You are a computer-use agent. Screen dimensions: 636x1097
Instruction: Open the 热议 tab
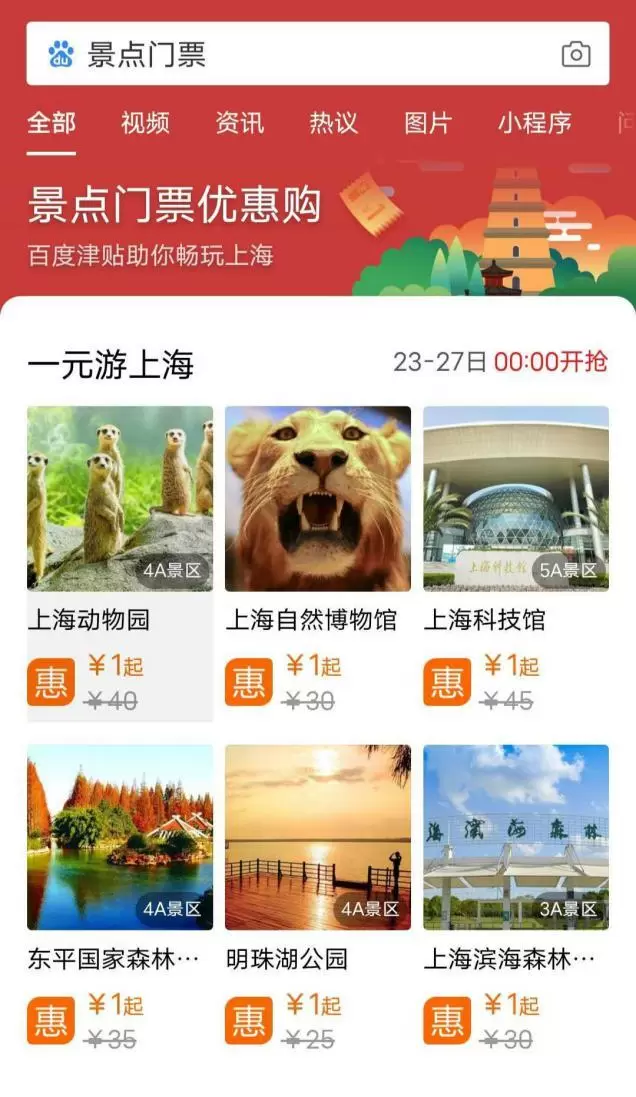pyautogui.click(x=334, y=123)
